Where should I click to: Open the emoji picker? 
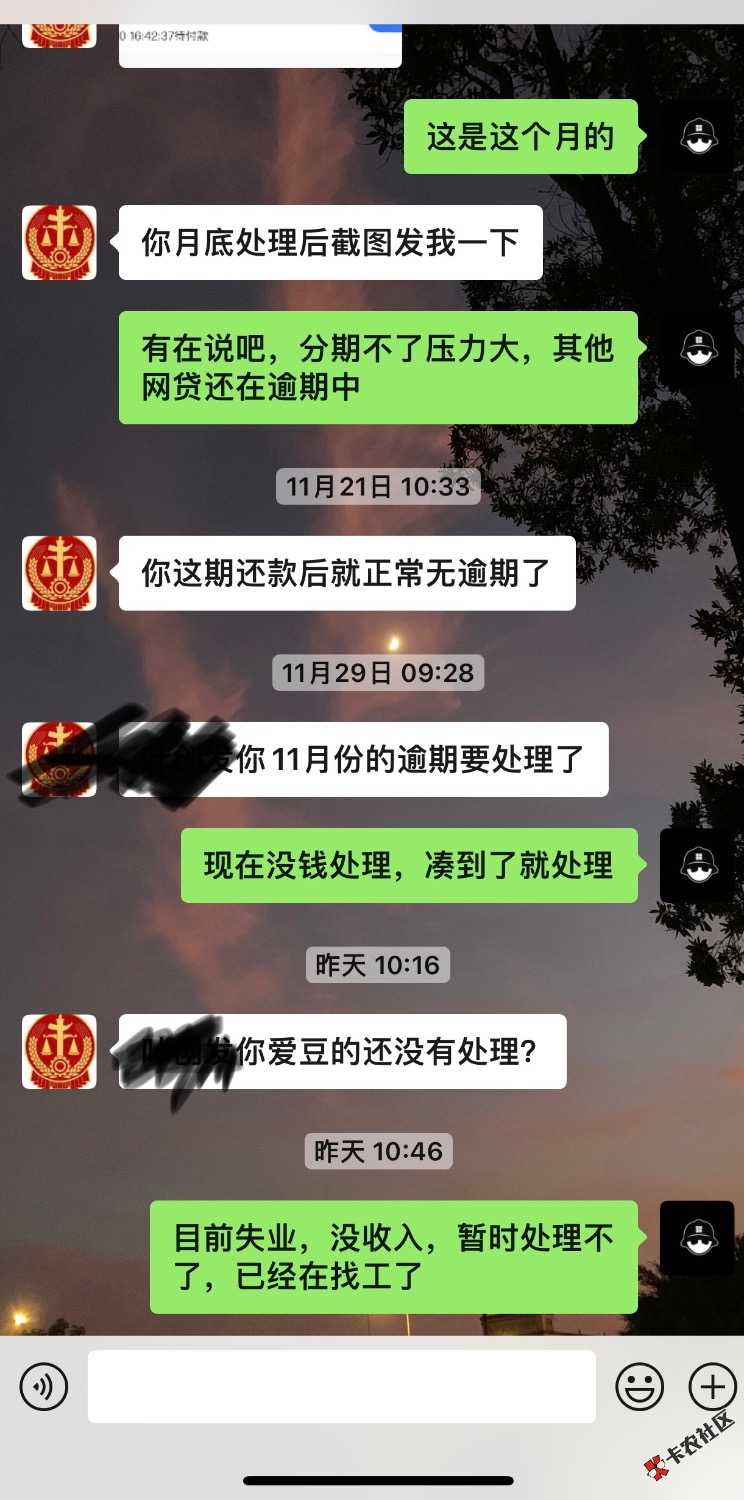coord(640,1387)
